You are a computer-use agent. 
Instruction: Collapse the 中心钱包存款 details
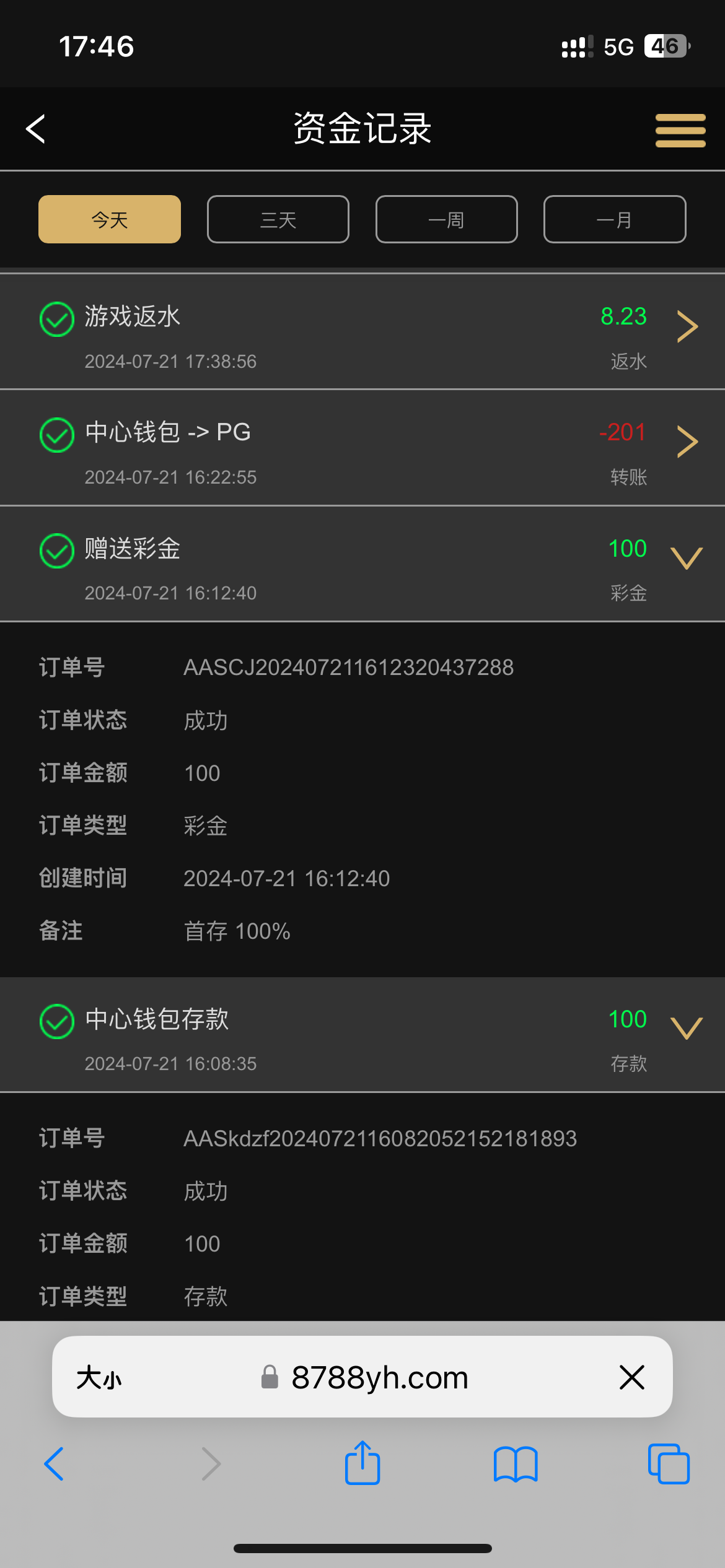686,1029
